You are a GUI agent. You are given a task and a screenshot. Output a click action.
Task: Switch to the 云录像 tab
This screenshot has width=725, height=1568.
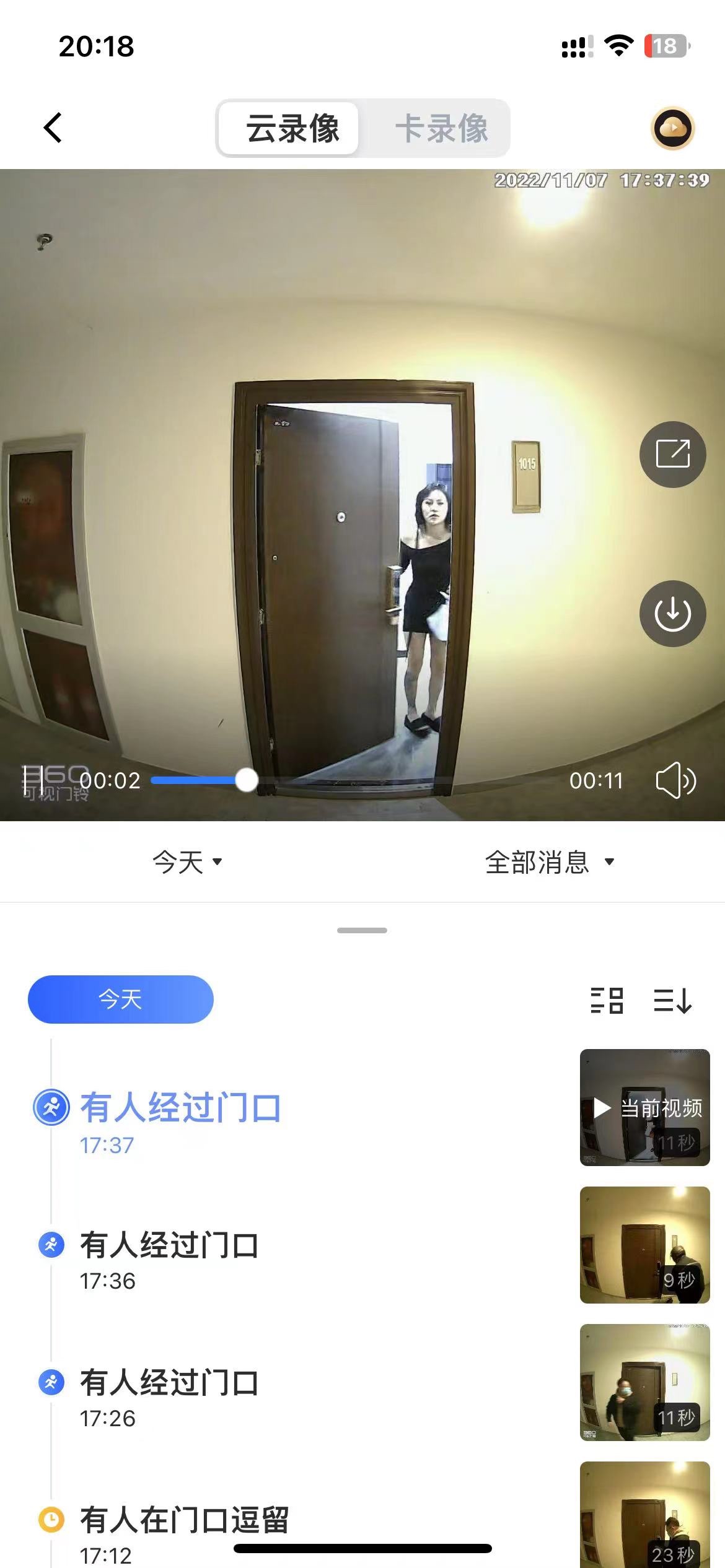pos(292,128)
